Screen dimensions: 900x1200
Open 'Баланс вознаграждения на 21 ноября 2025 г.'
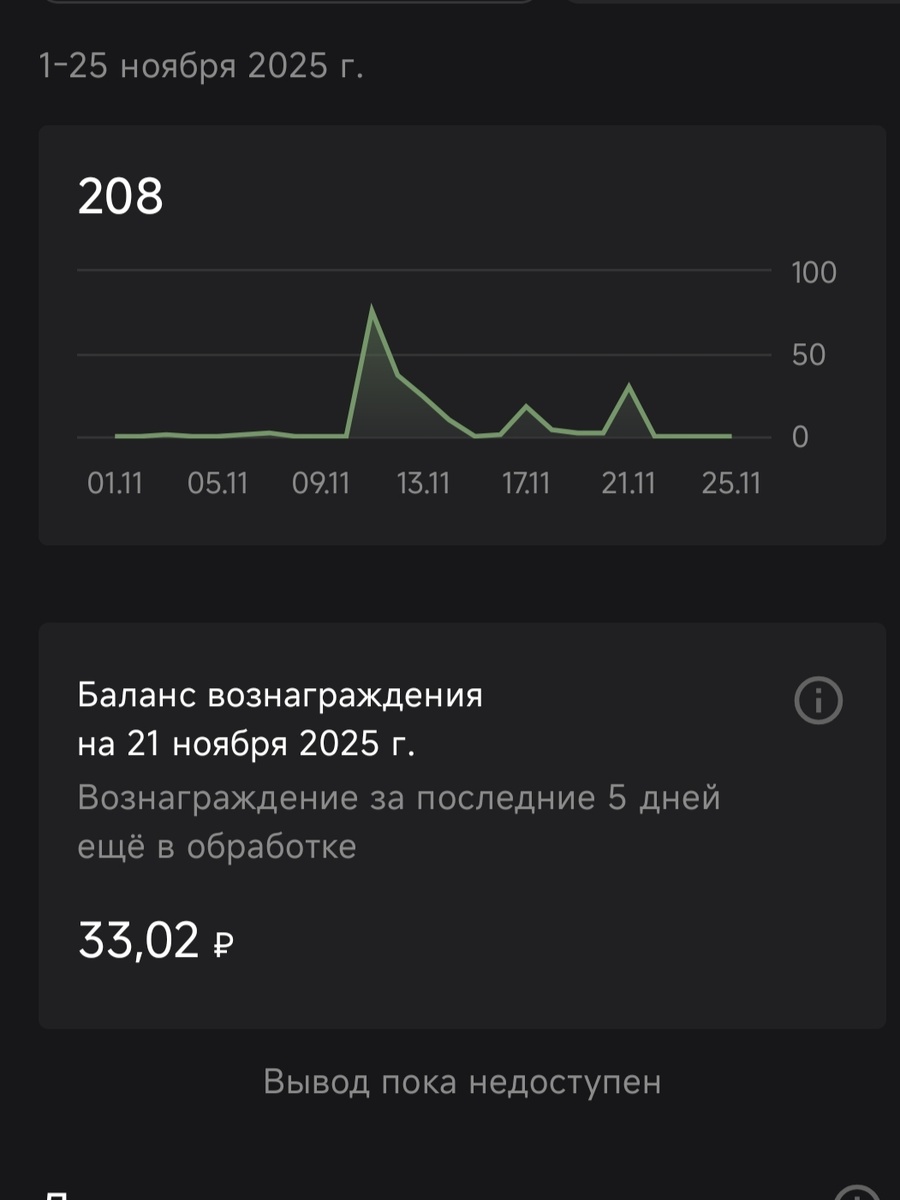pyautogui.click(x=280, y=717)
